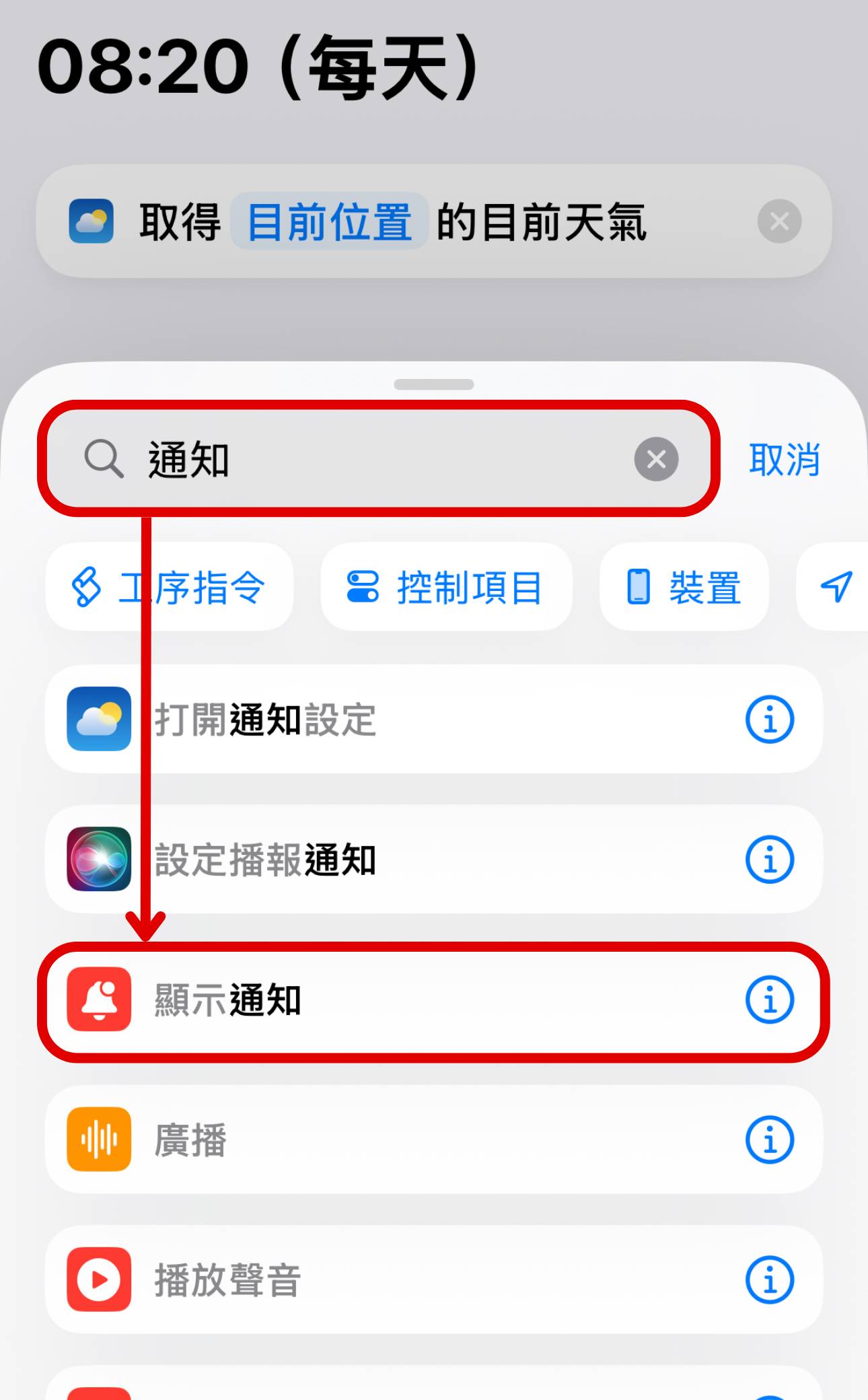The width and height of the screenshot is (868, 1400).
Task: Clear the 通知 search text
Action: 655,459
